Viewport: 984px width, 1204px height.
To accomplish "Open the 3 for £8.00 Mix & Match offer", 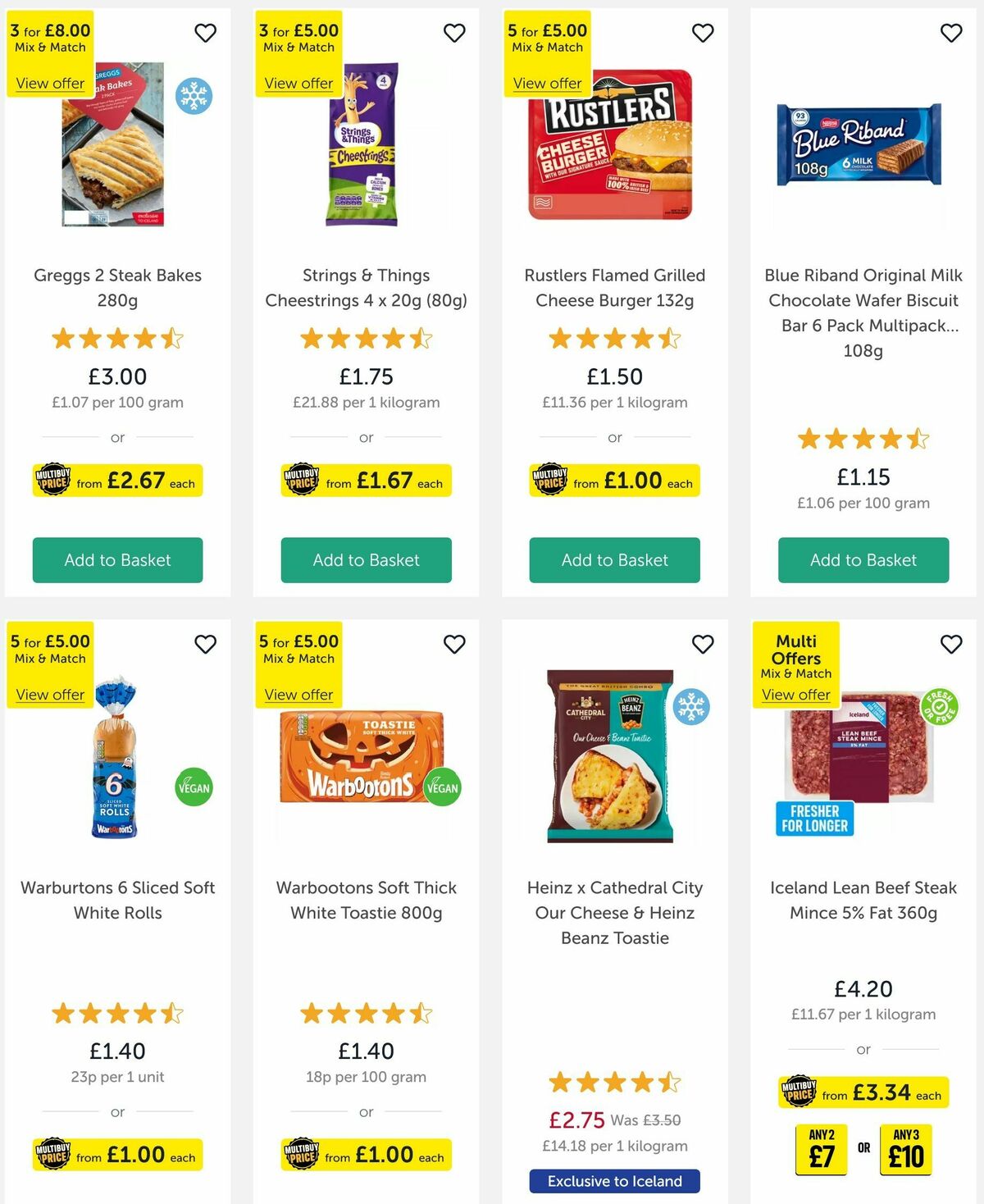I will coord(50,84).
